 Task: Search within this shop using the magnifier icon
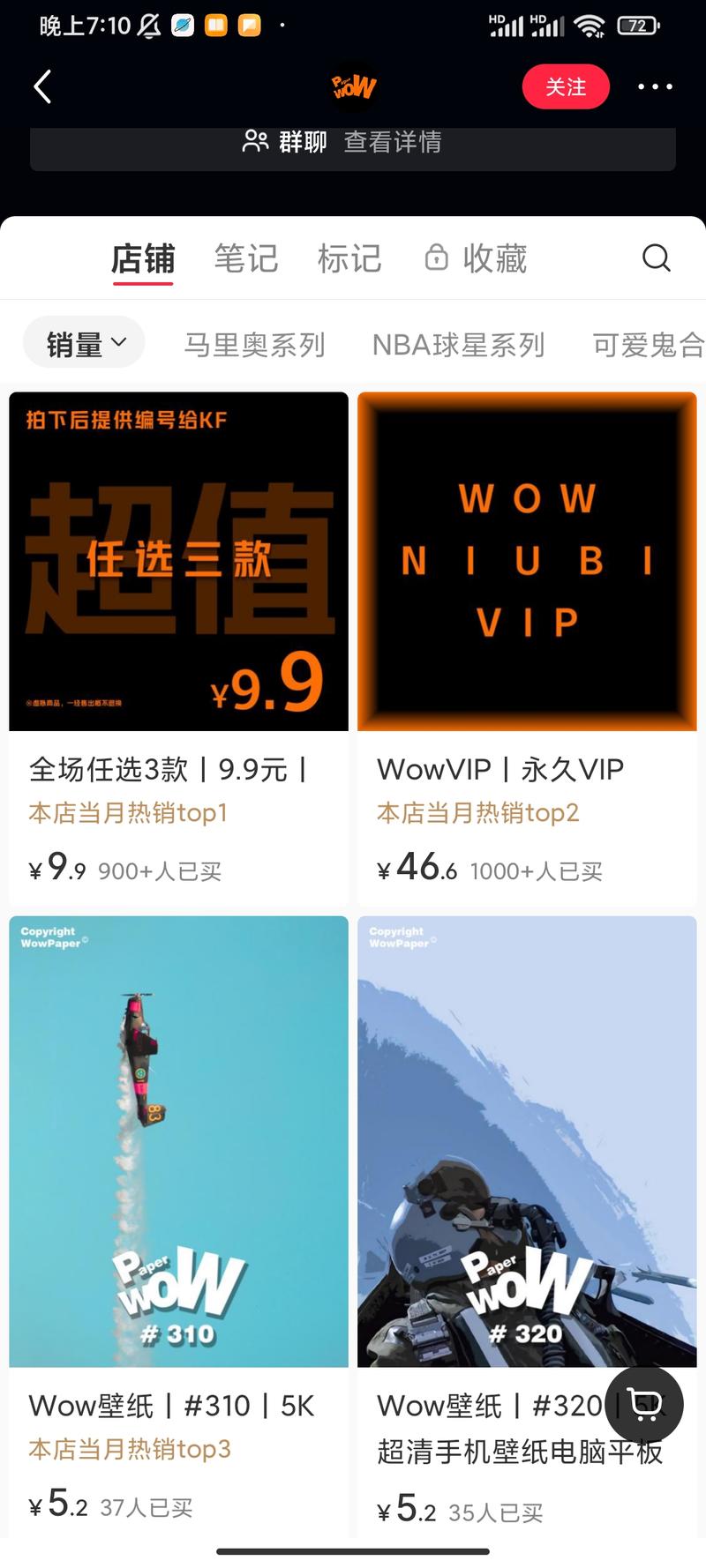coord(656,258)
